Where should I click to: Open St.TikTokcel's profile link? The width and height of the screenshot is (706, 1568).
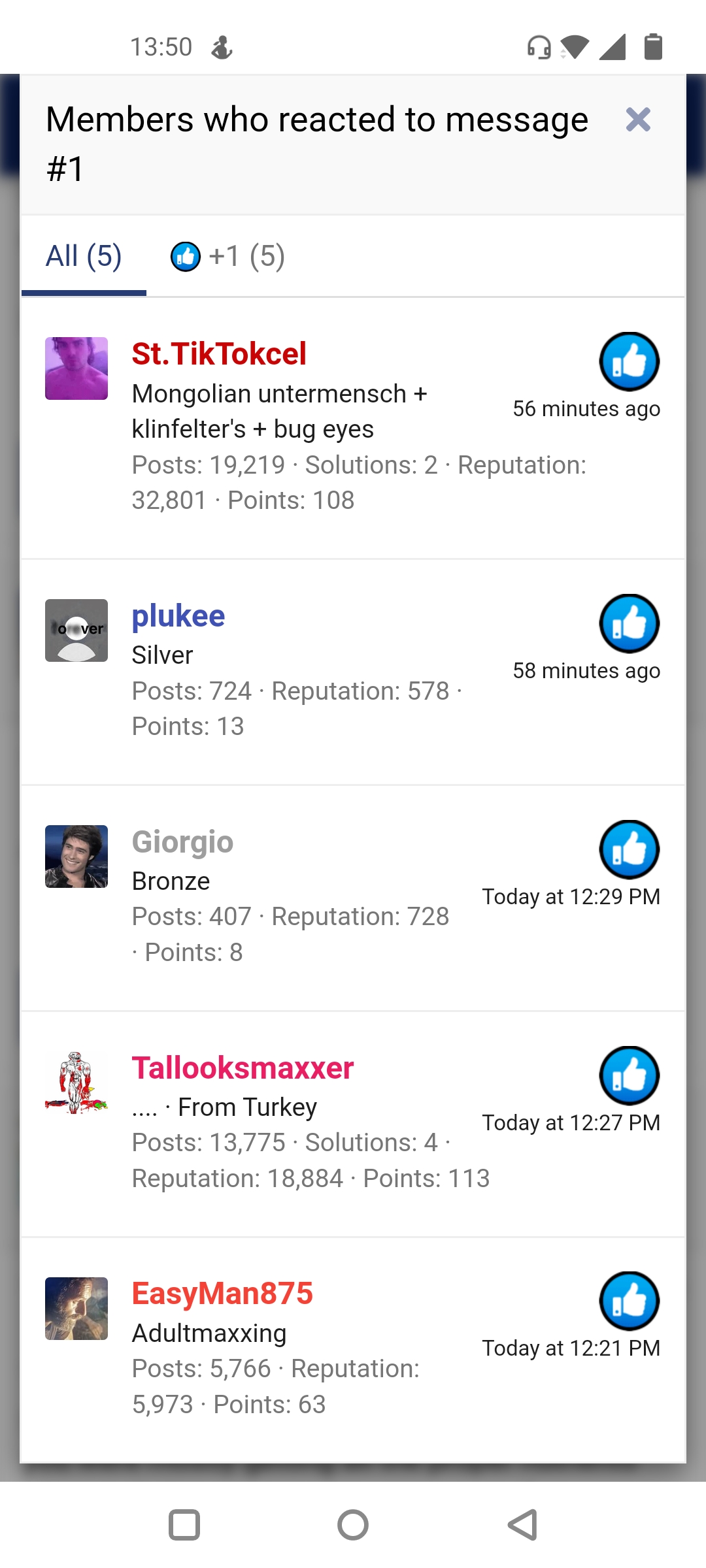coord(219,354)
